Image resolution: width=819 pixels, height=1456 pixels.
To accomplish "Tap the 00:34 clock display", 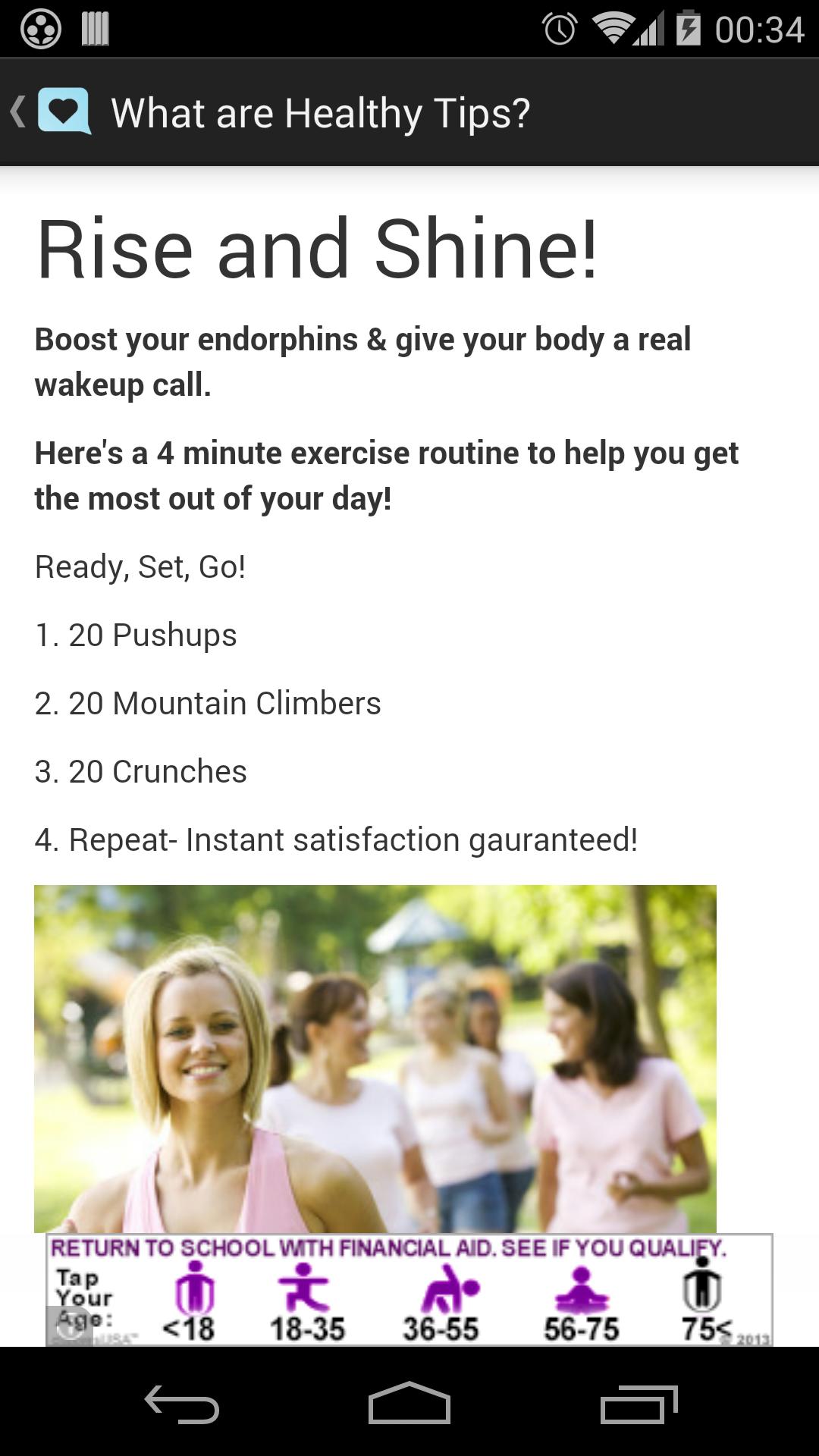I will [x=762, y=27].
